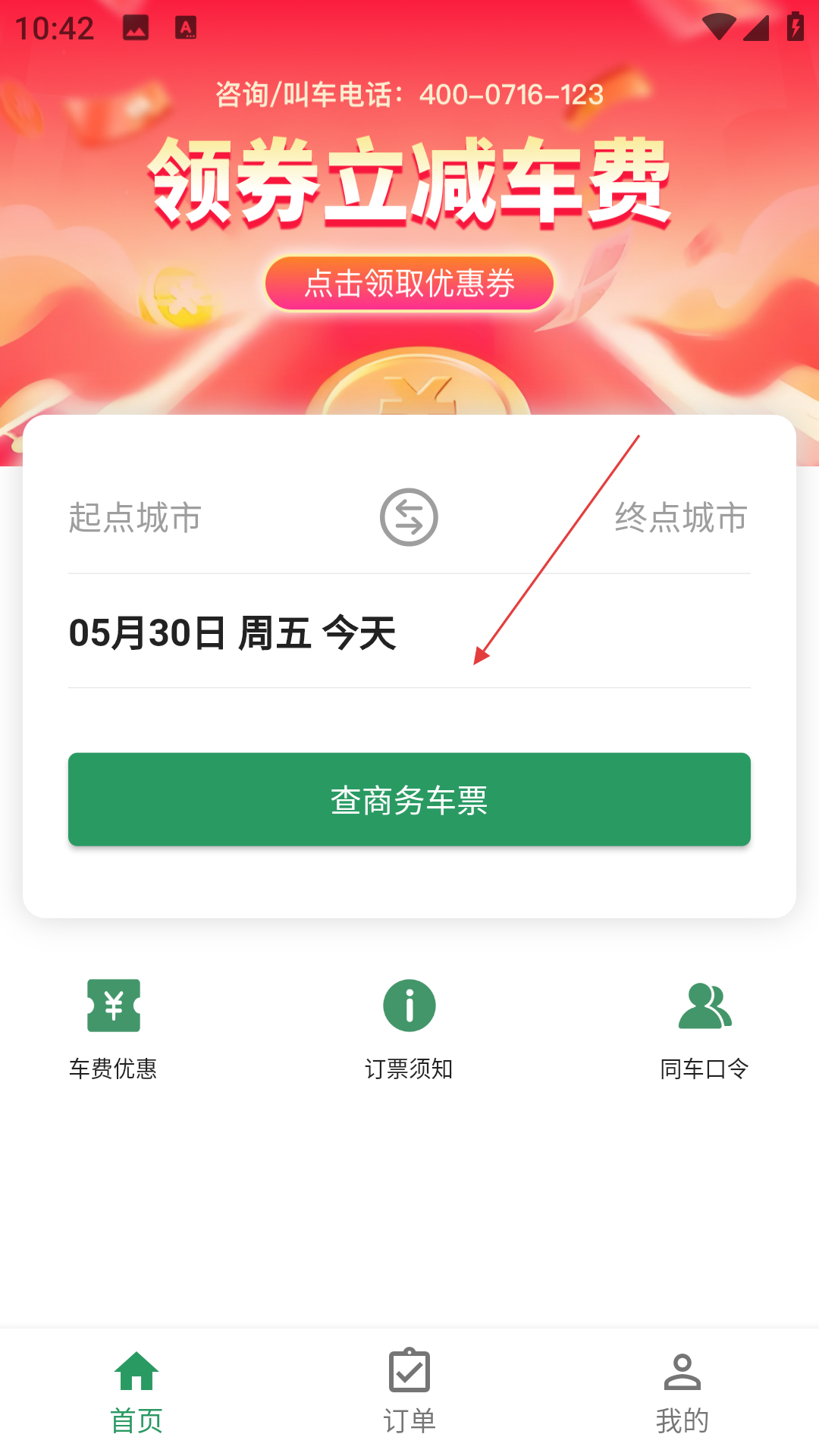The width and height of the screenshot is (819, 1456).
Task: Switch to the 订单 orders tab
Action: click(409, 1392)
